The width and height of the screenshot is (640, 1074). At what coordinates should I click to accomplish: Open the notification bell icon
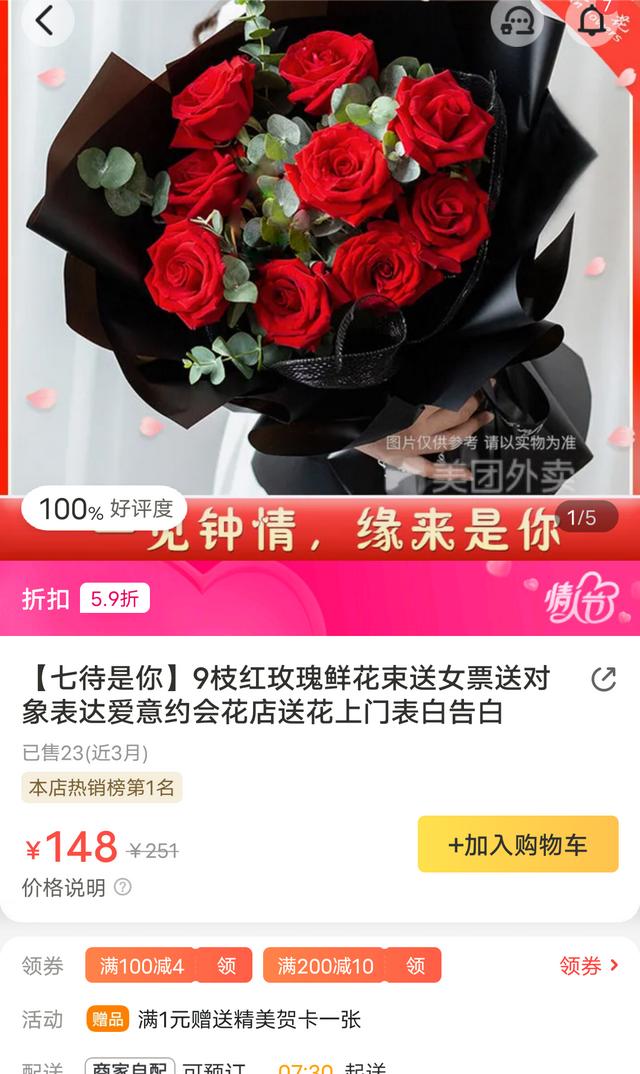[x=593, y=20]
